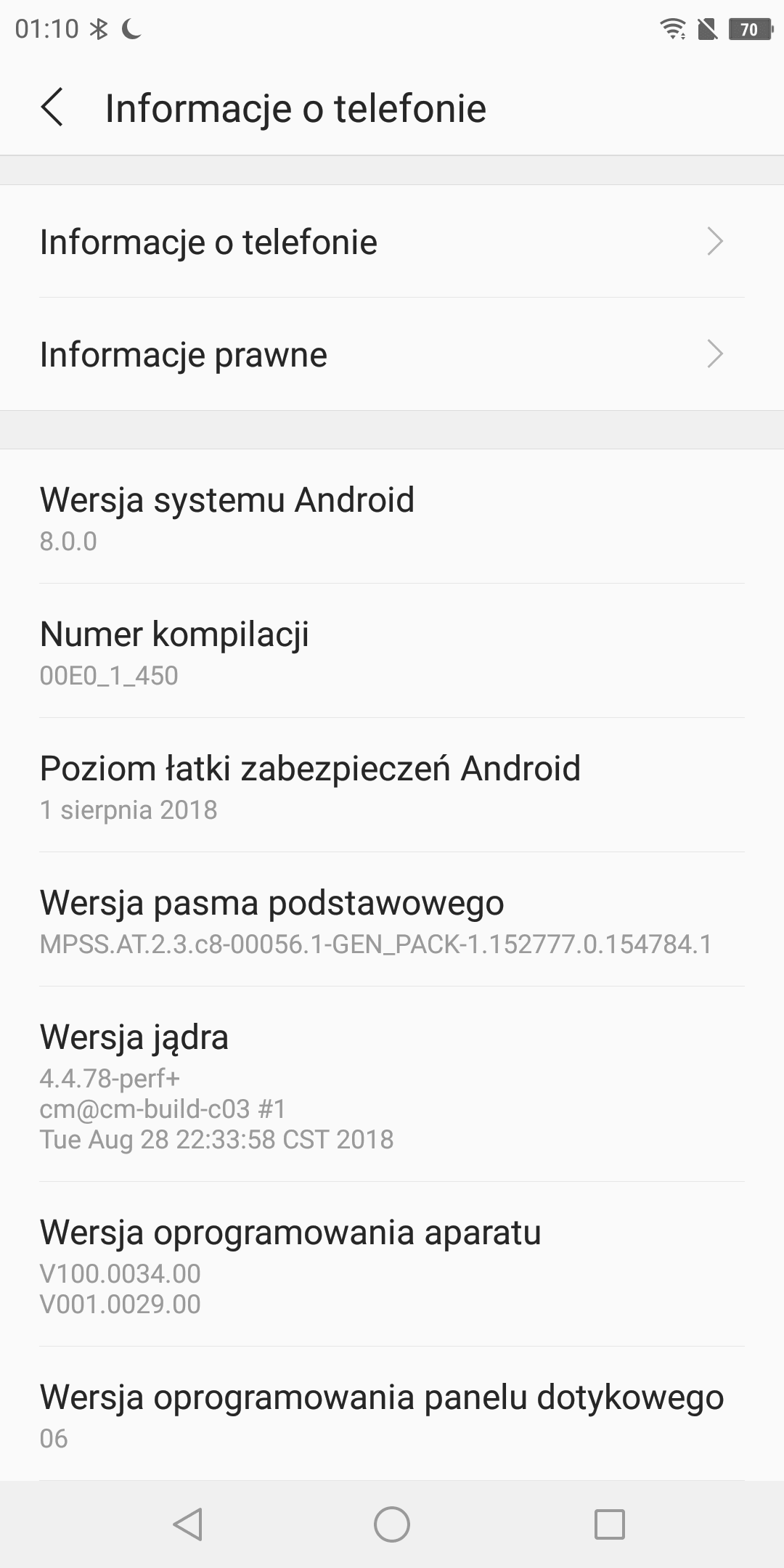The height and width of the screenshot is (1568, 784).
Task: Open Informacje prawne
Action: pyautogui.click(x=392, y=354)
